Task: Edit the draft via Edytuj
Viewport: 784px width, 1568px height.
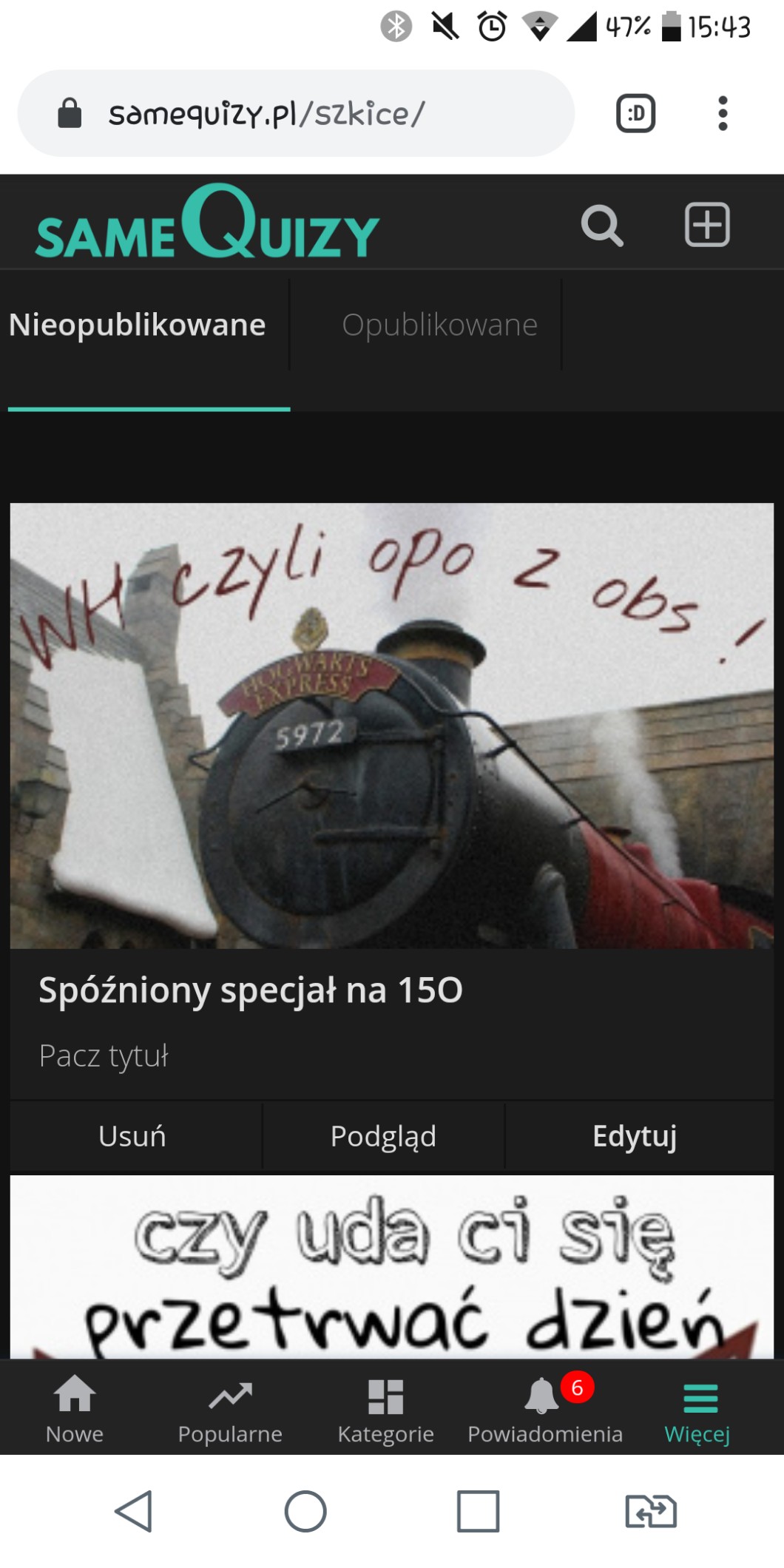Action: coord(635,1136)
